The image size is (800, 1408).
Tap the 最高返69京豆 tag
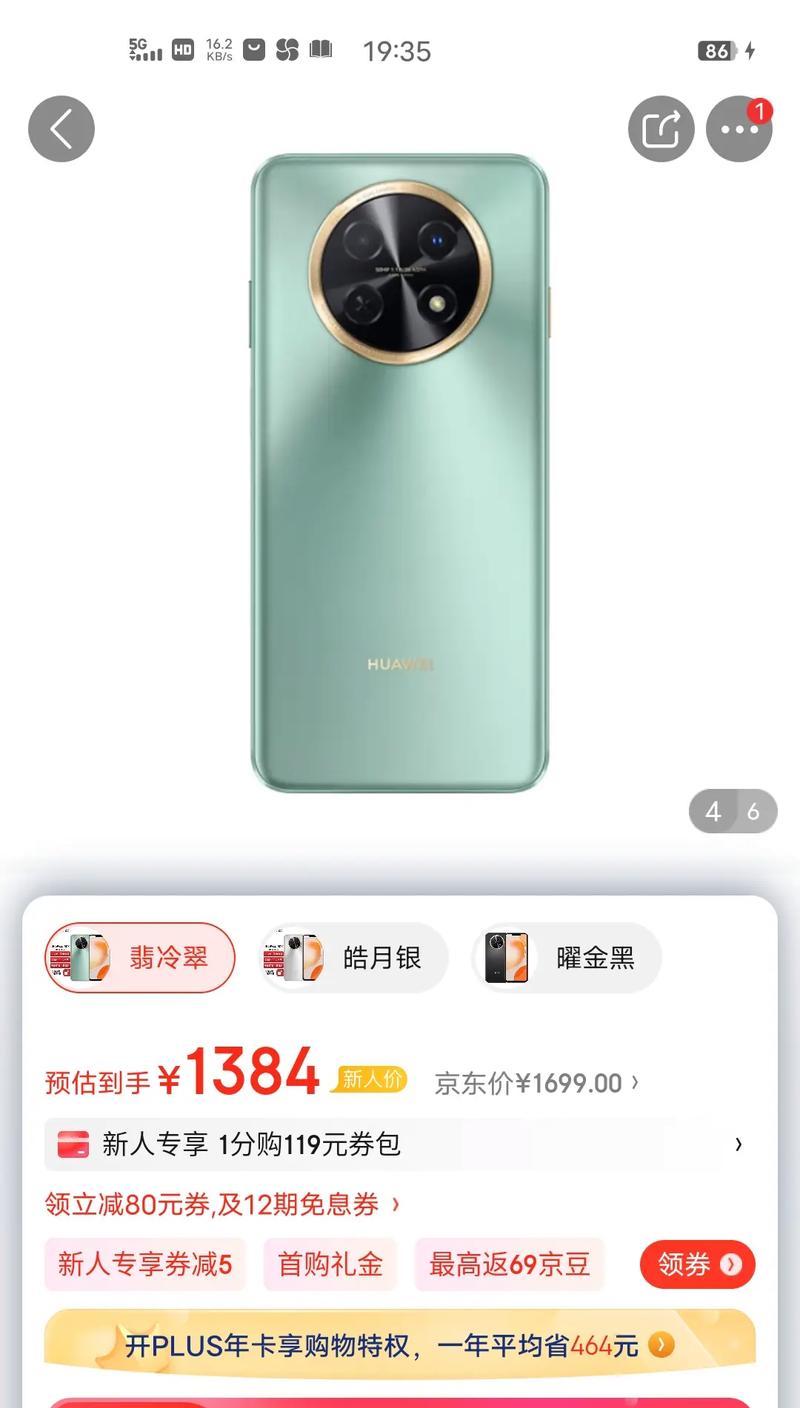[509, 1265]
